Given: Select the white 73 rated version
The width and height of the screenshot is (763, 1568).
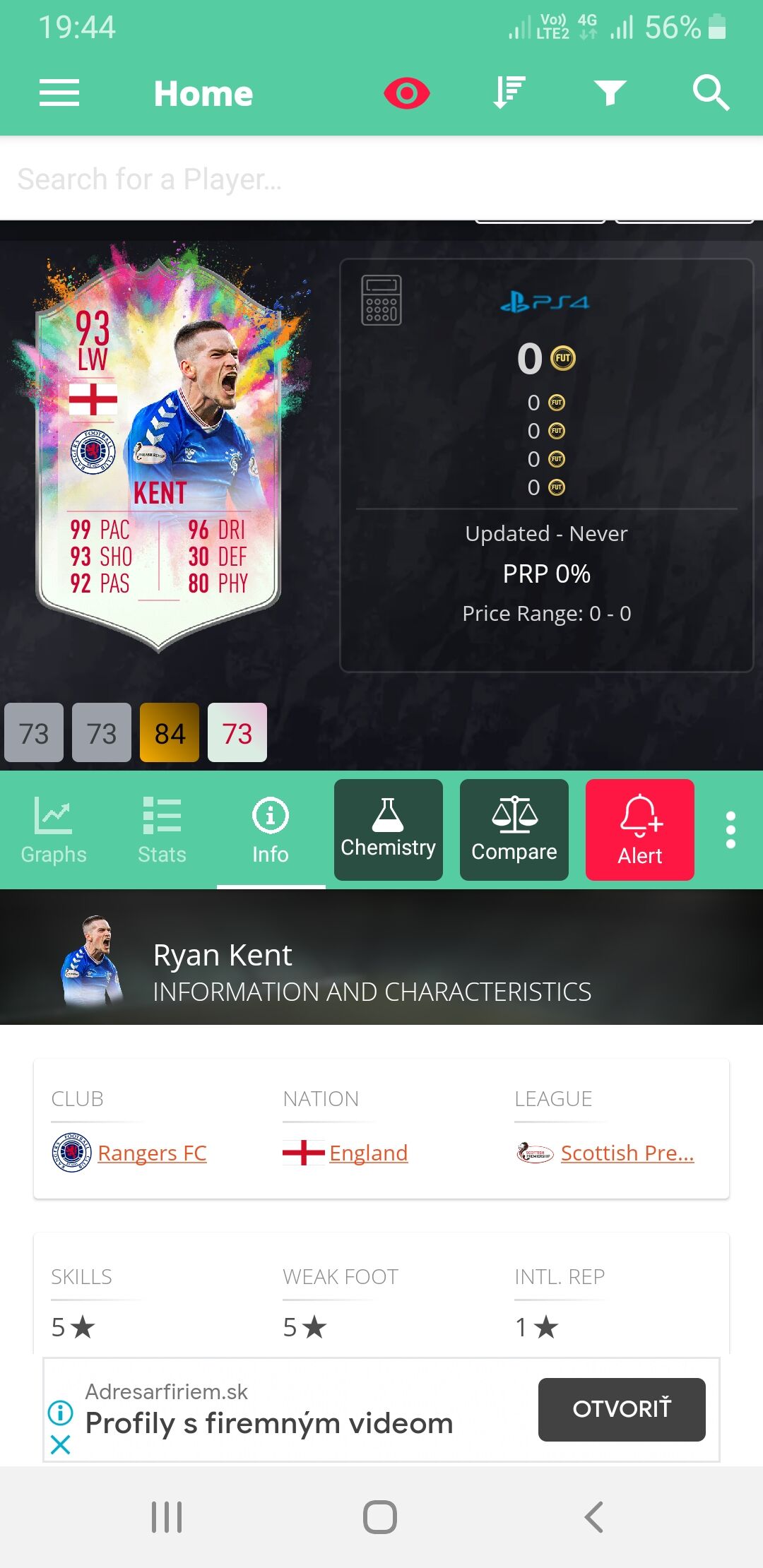Looking at the screenshot, I should [x=237, y=733].
